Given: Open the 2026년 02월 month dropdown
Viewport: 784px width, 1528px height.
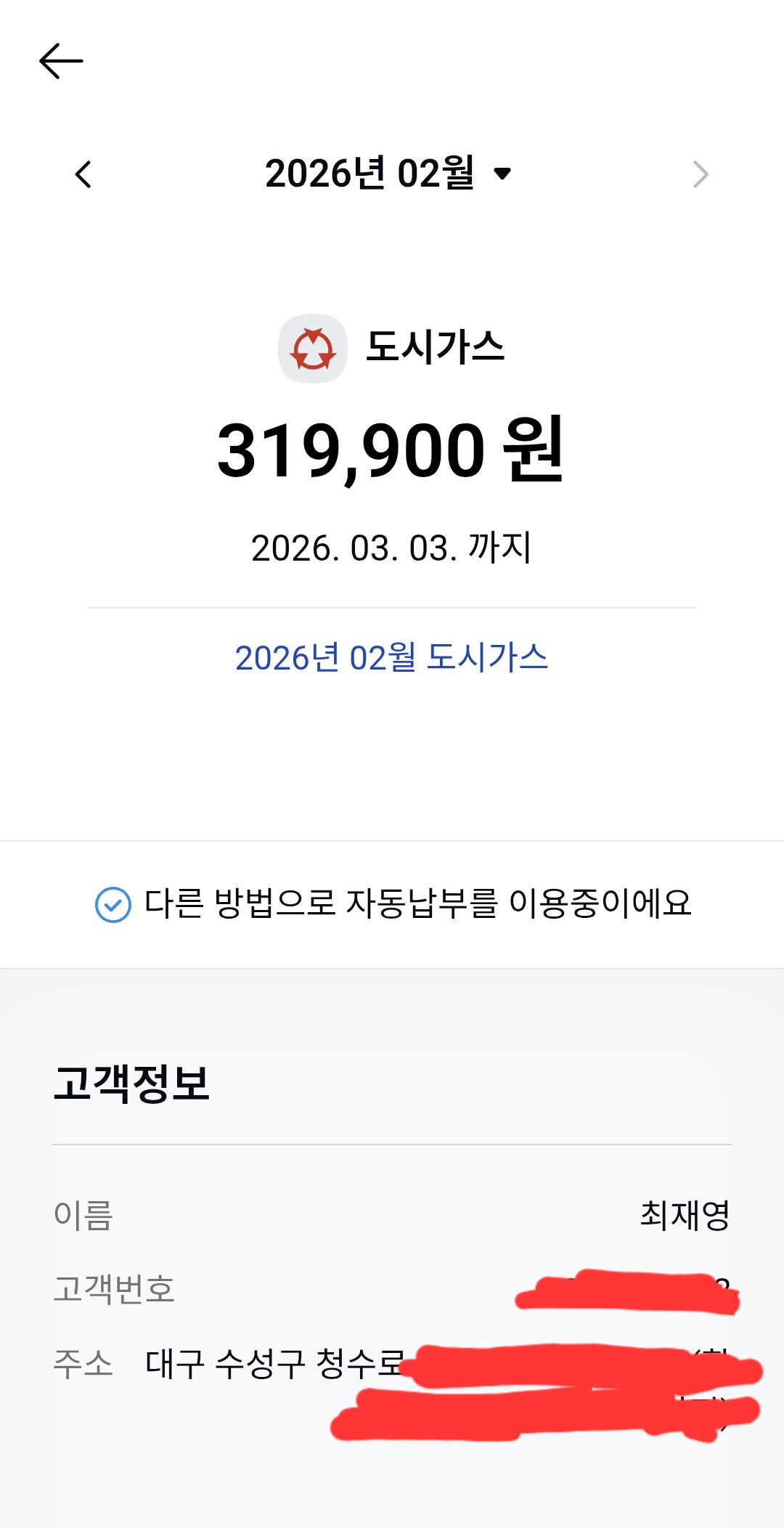Looking at the screenshot, I should (x=388, y=174).
